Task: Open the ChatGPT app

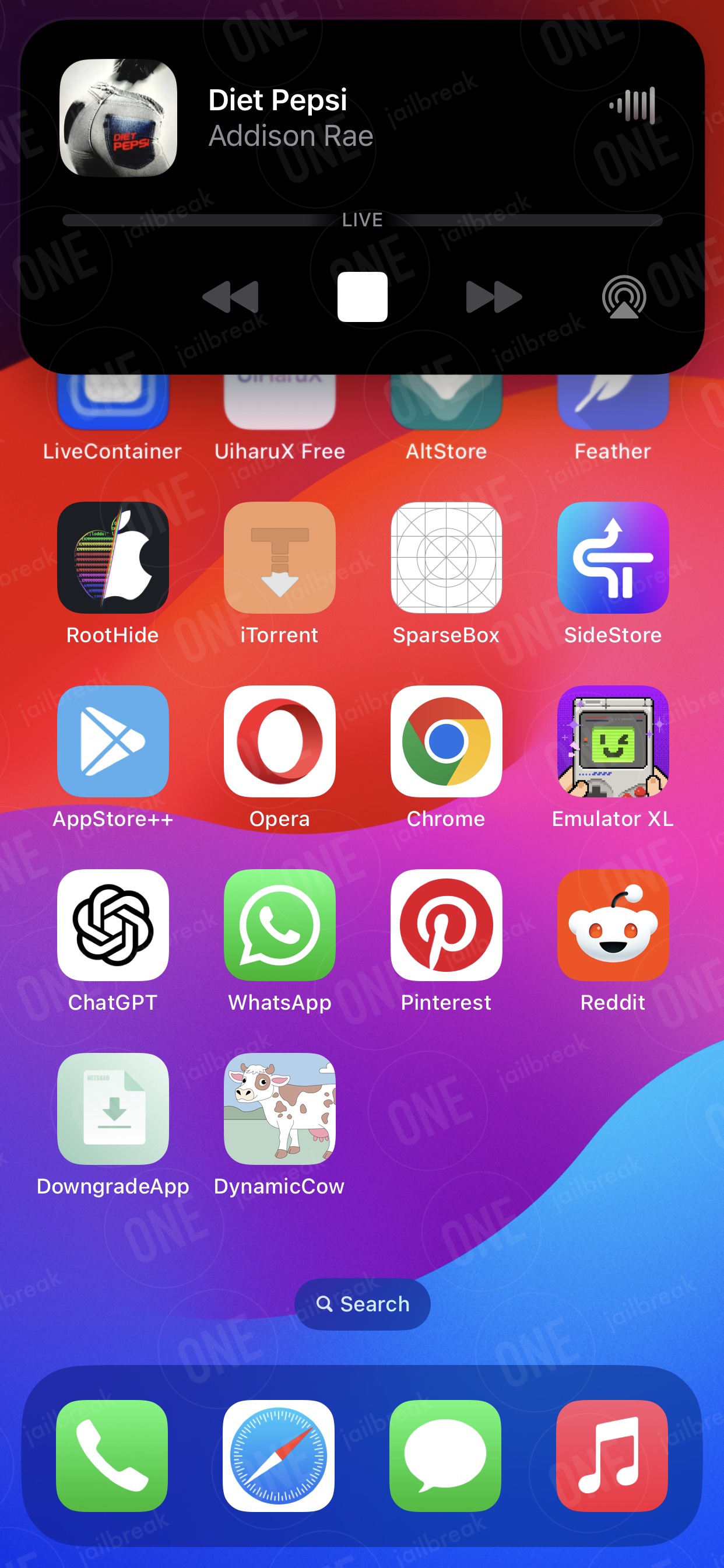Action: pyautogui.click(x=113, y=925)
